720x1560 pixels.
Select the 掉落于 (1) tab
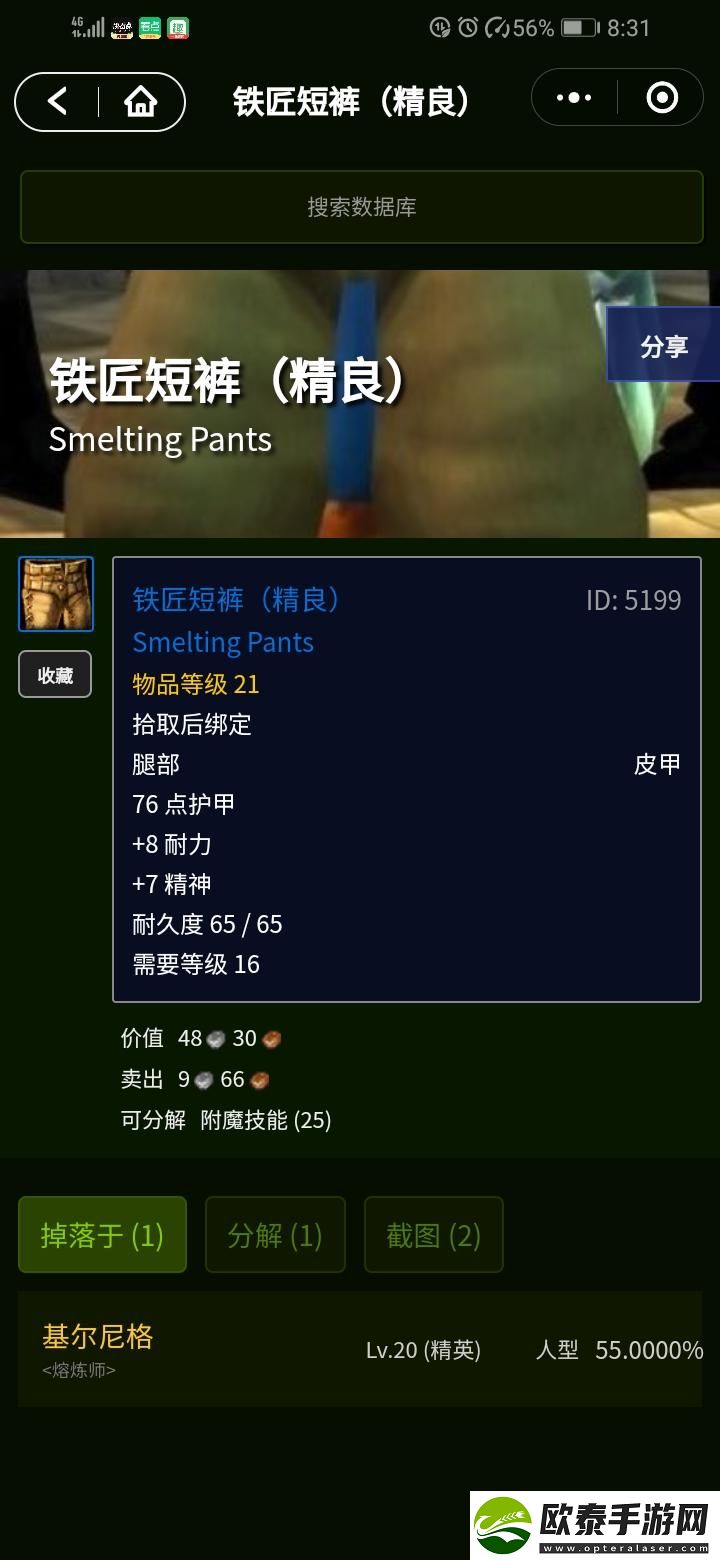(102, 1235)
